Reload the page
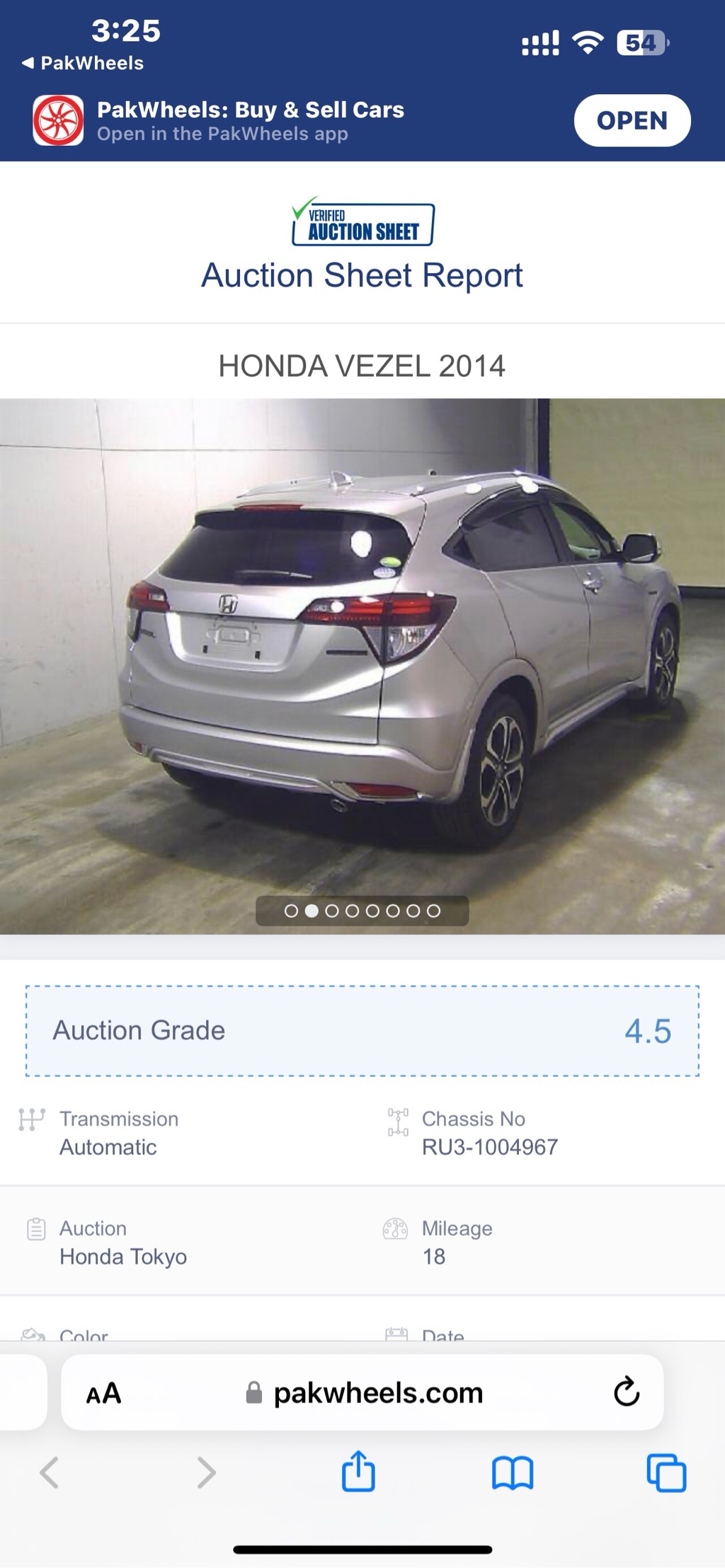The width and height of the screenshot is (725, 1568). [626, 1392]
